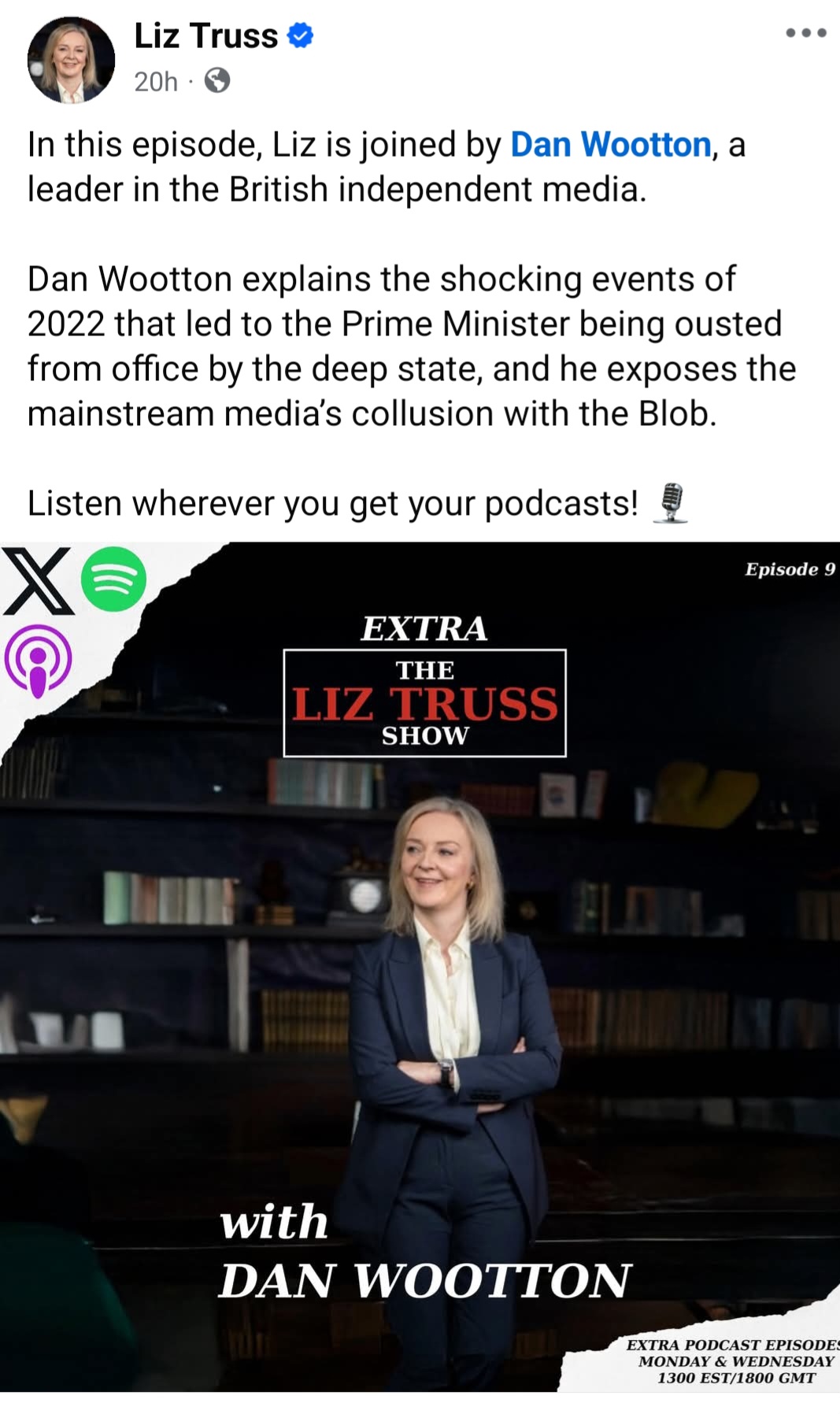Image resolution: width=840 pixels, height=1414 pixels.
Task: Open the Dan Wootton tagged link
Action: pos(611,145)
